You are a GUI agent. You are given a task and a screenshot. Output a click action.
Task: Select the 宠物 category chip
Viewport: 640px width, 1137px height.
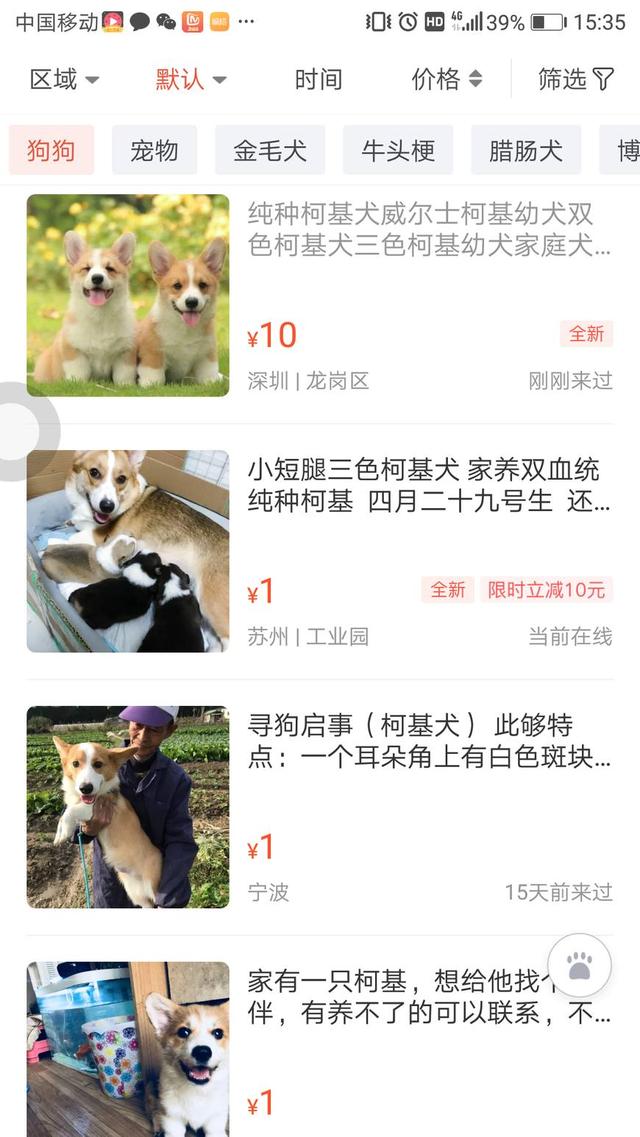click(x=154, y=151)
